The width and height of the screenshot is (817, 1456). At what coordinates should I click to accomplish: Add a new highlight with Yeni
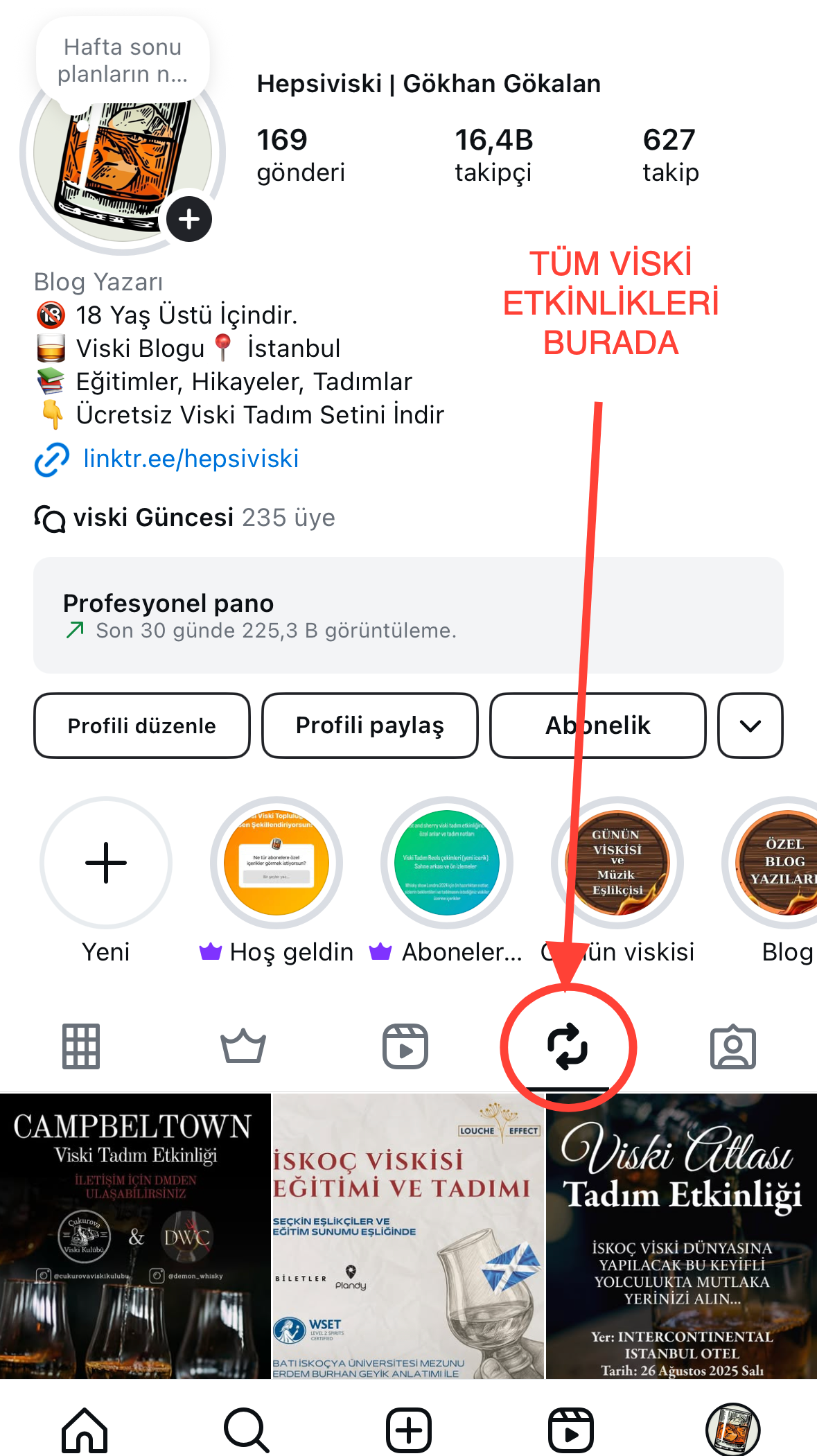tap(106, 863)
